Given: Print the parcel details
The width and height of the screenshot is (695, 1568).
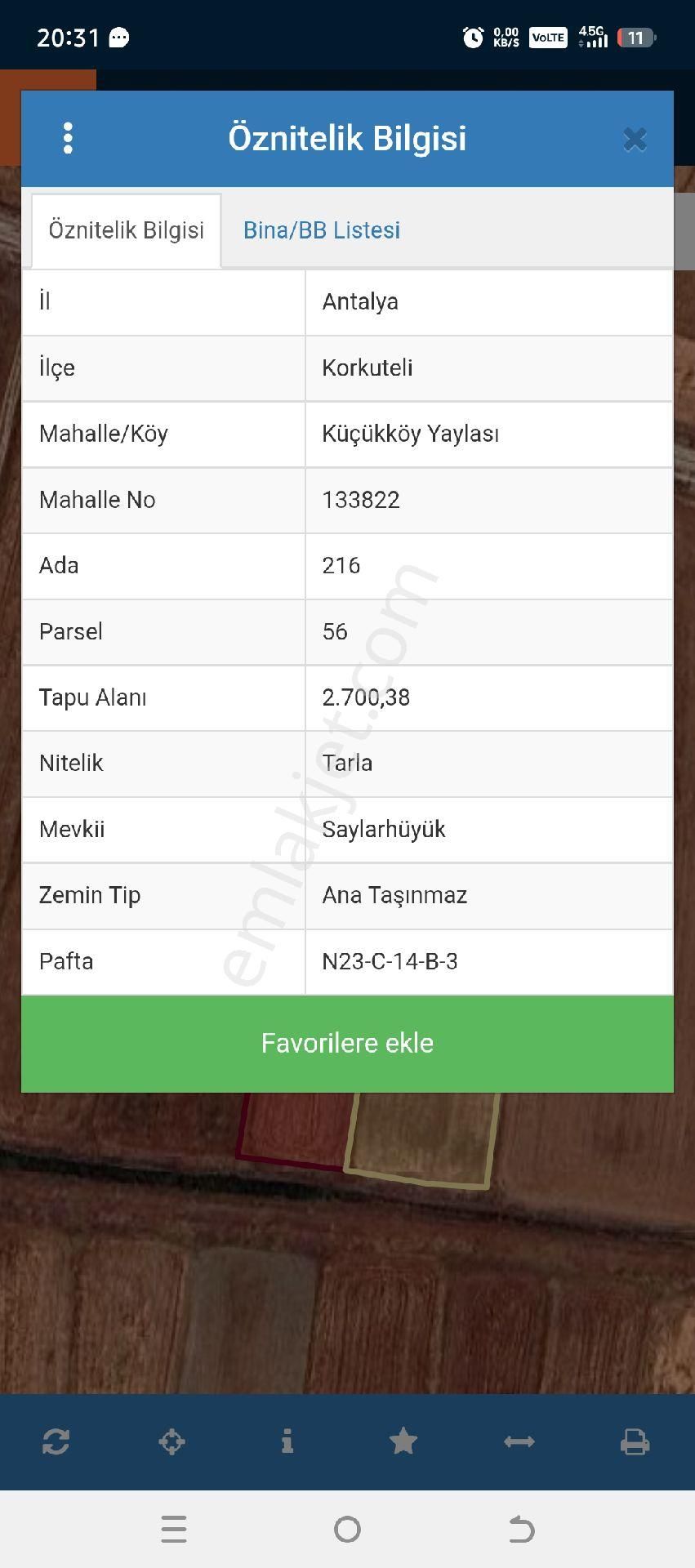Looking at the screenshot, I should [x=636, y=1442].
